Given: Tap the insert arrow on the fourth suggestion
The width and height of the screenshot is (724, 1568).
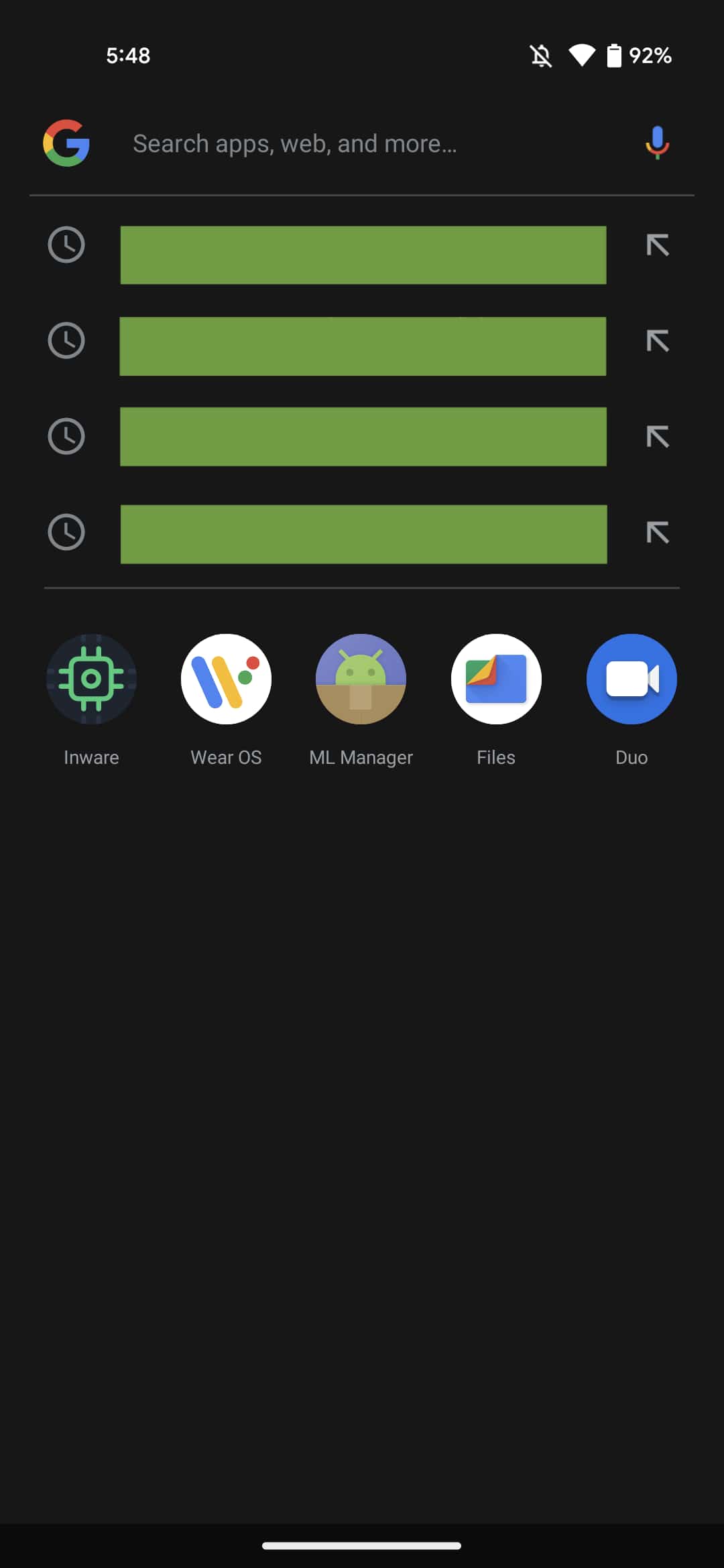Looking at the screenshot, I should 658,532.
